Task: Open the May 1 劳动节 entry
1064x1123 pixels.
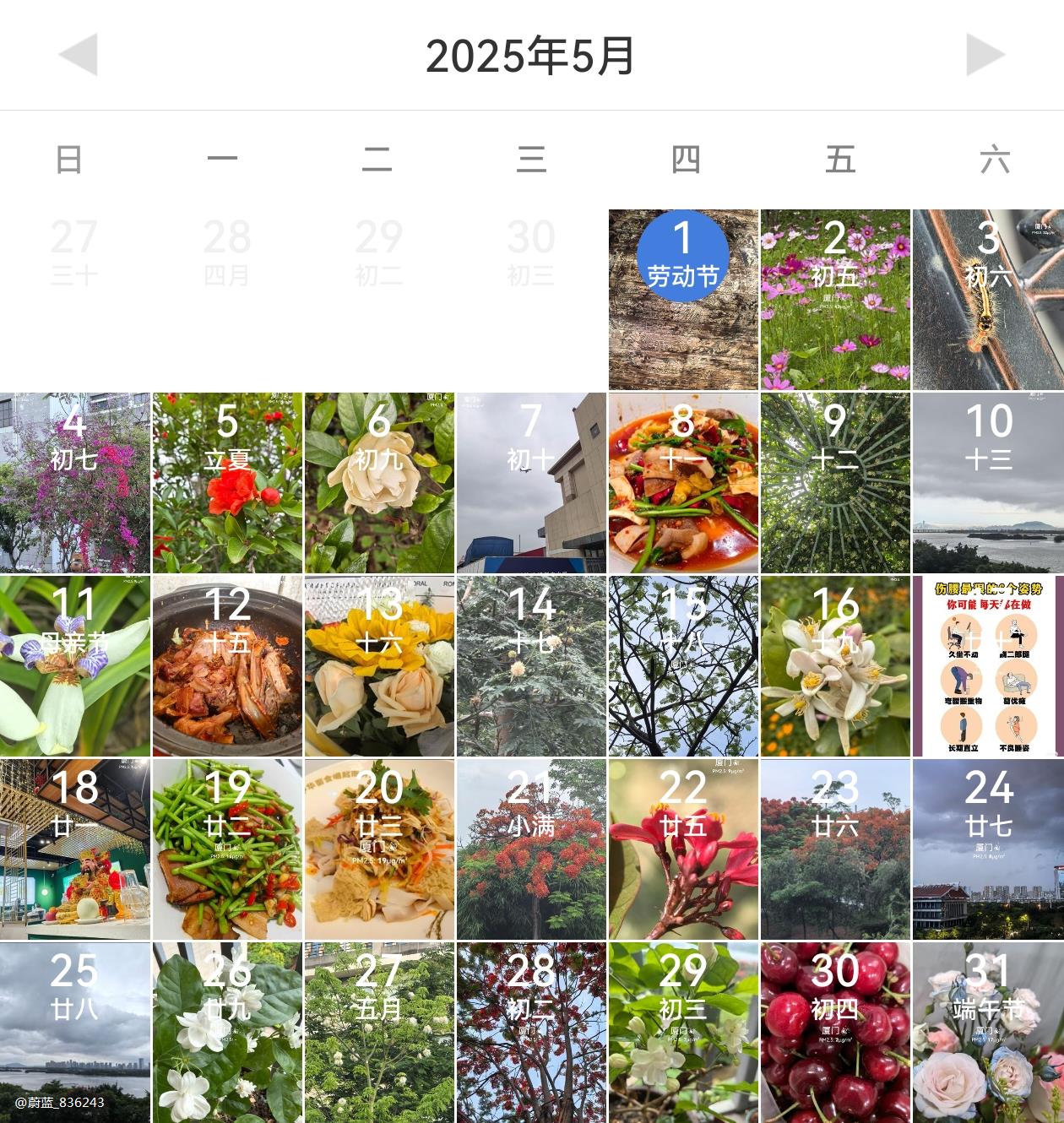Action: (x=683, y=299)
